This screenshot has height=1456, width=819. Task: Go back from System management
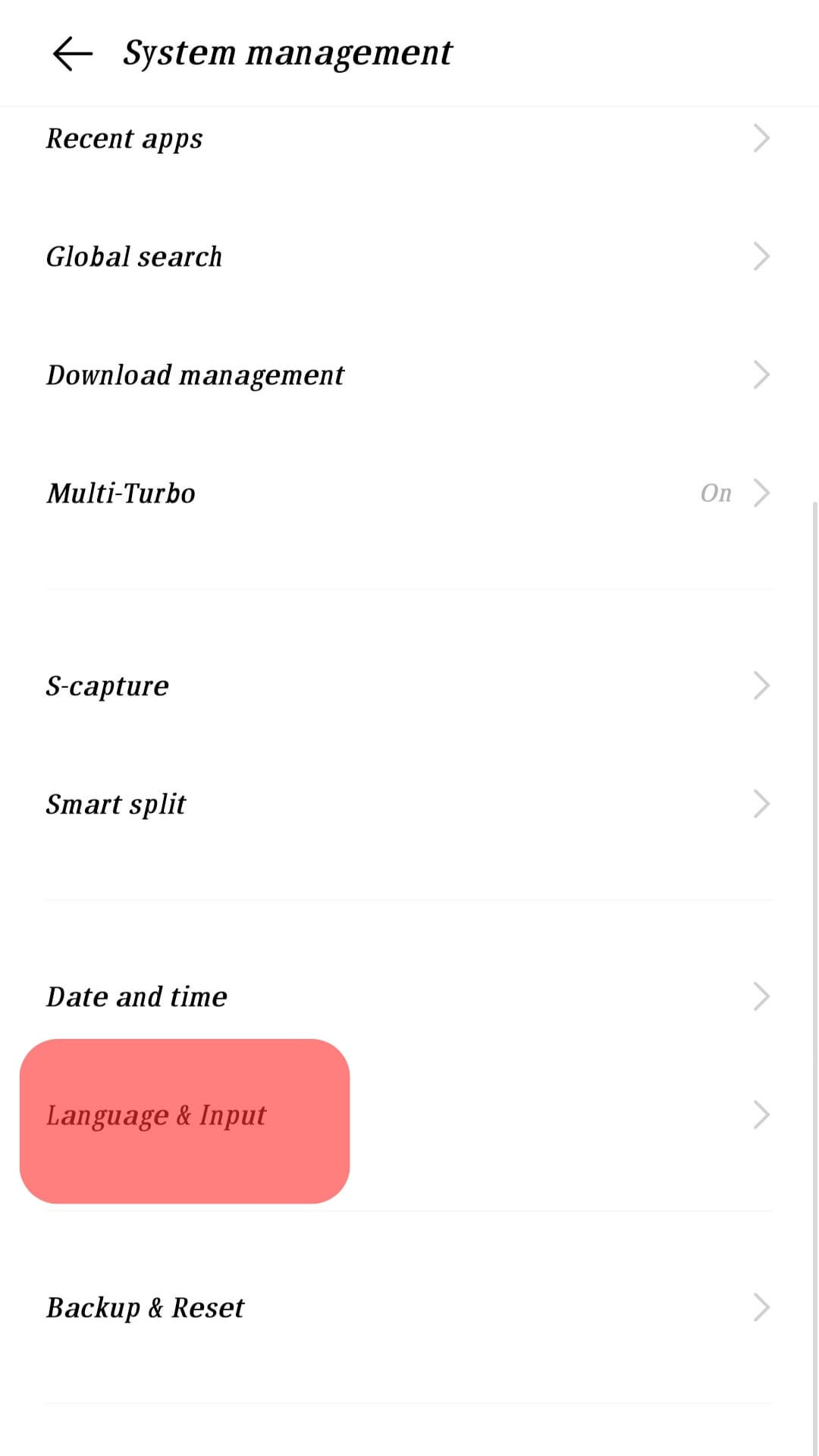click(x=72, y=54)
